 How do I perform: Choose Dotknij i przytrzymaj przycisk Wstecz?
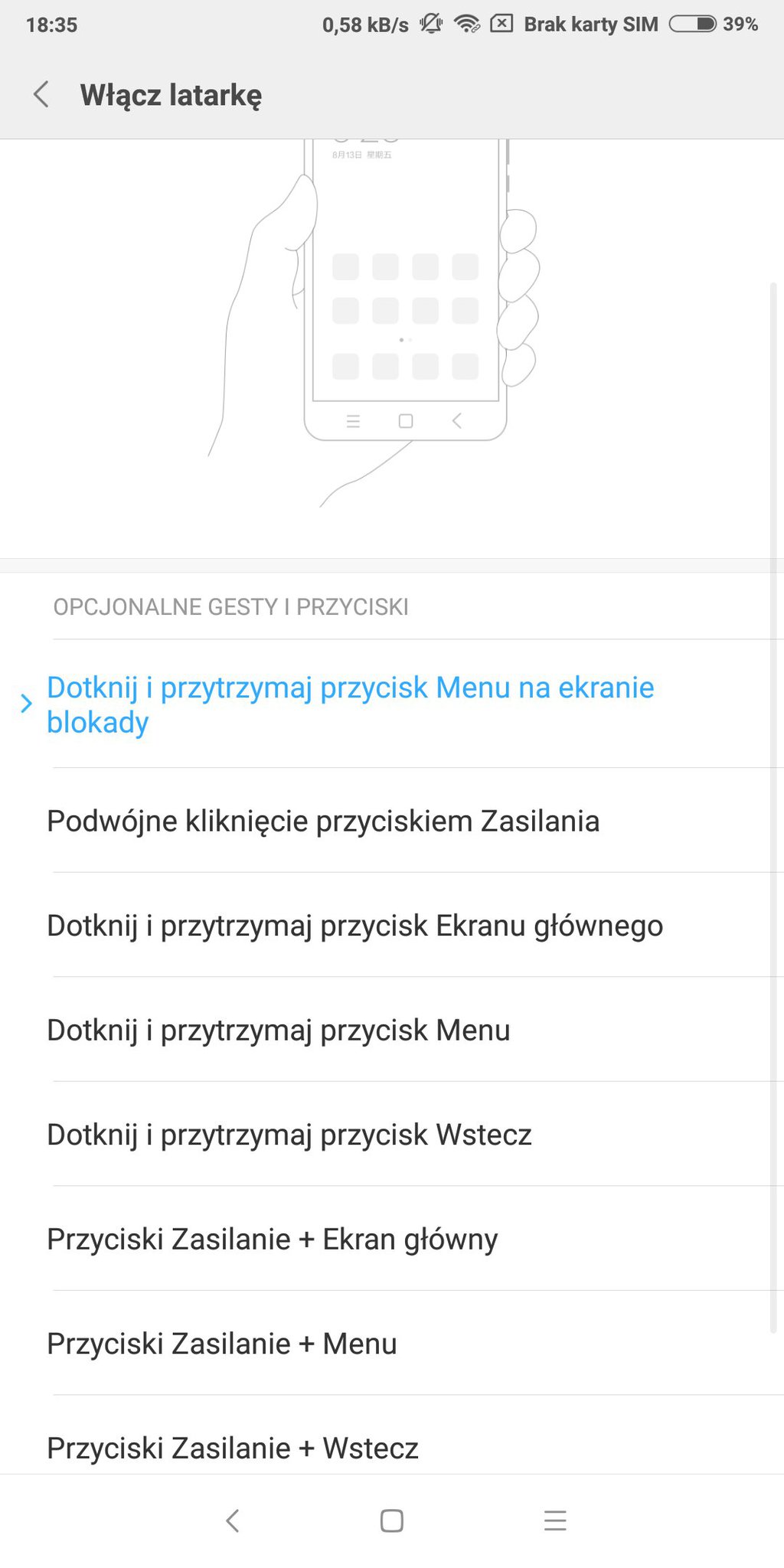click(289, 1135)
